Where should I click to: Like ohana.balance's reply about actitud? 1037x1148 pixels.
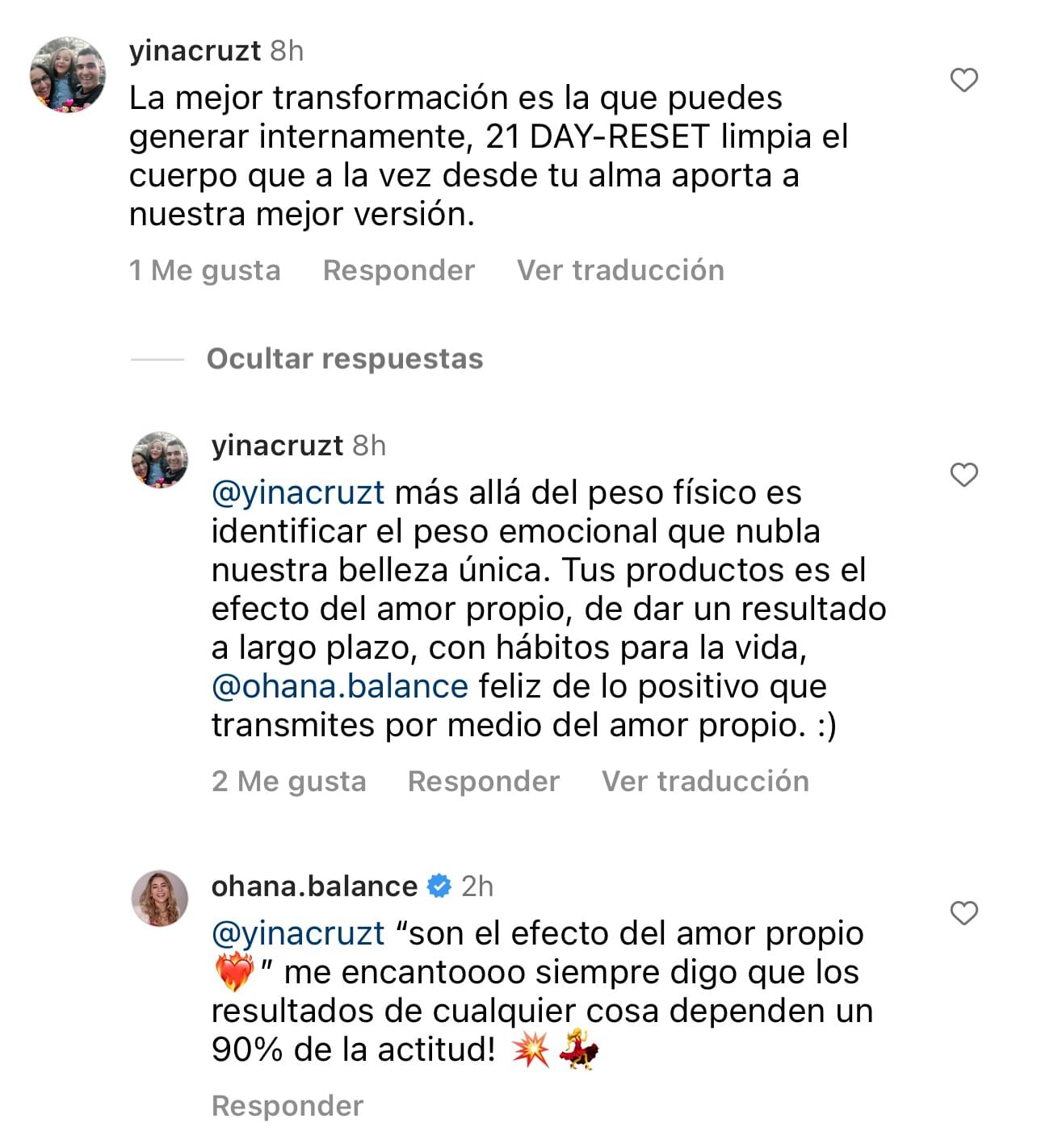coord(964,913)
